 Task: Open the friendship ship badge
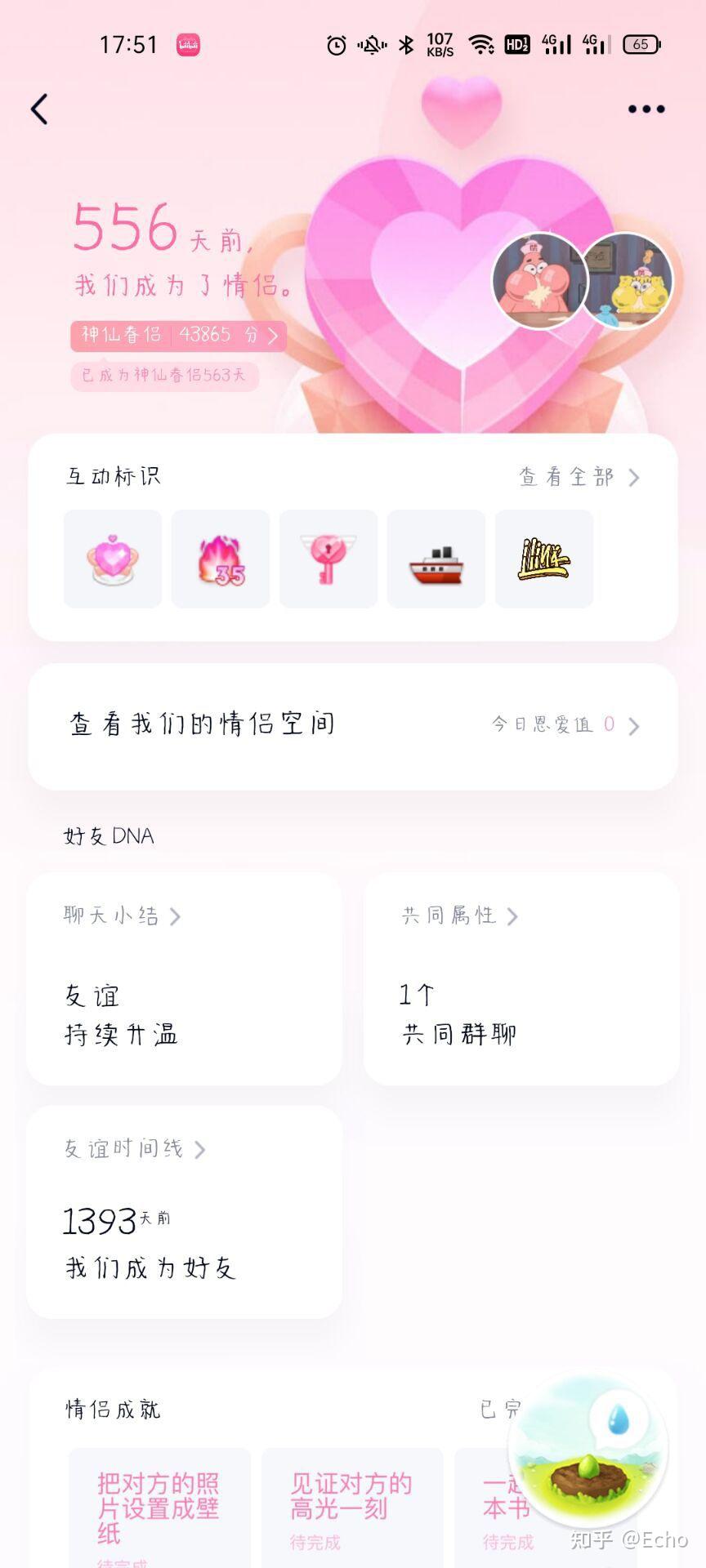[436, 559]
